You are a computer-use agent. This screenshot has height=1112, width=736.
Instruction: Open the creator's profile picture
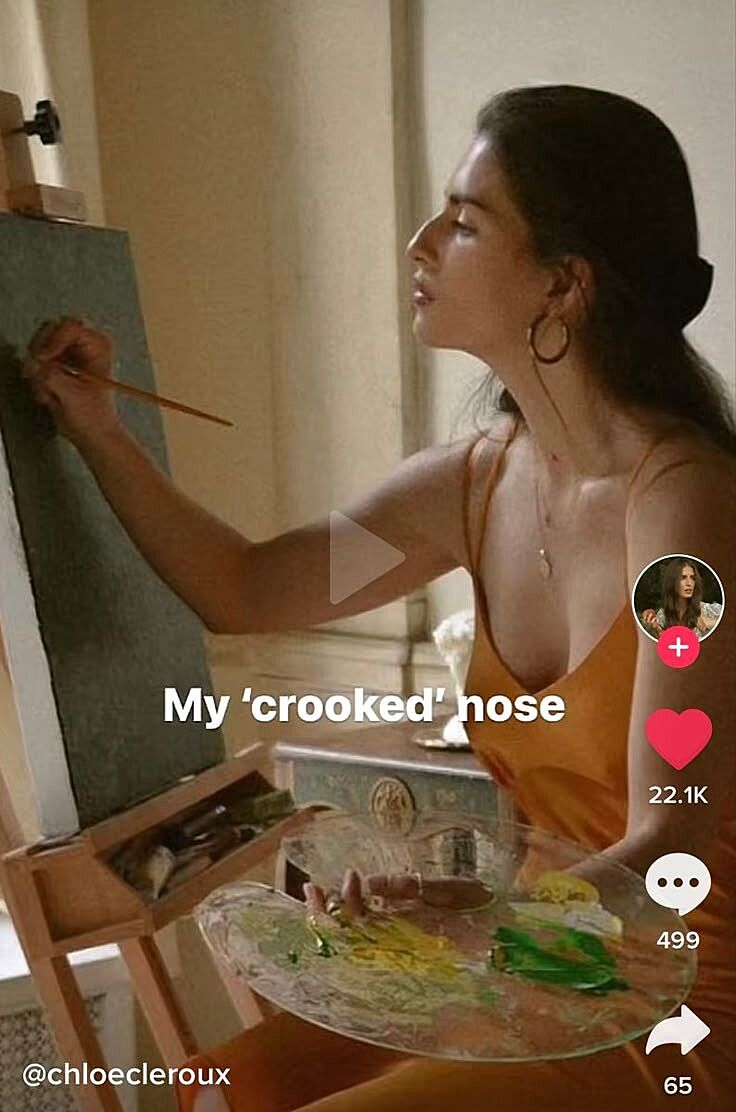[678, 598]
